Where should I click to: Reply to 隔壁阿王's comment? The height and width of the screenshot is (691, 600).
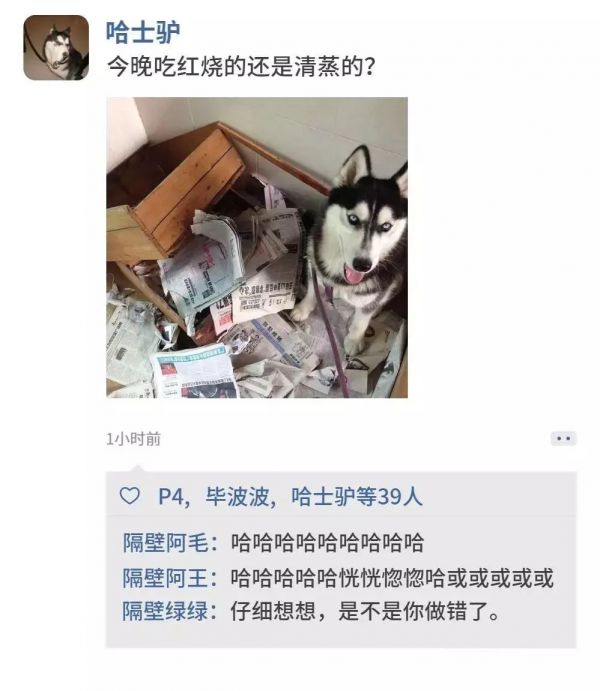click(x=390, y=578)
